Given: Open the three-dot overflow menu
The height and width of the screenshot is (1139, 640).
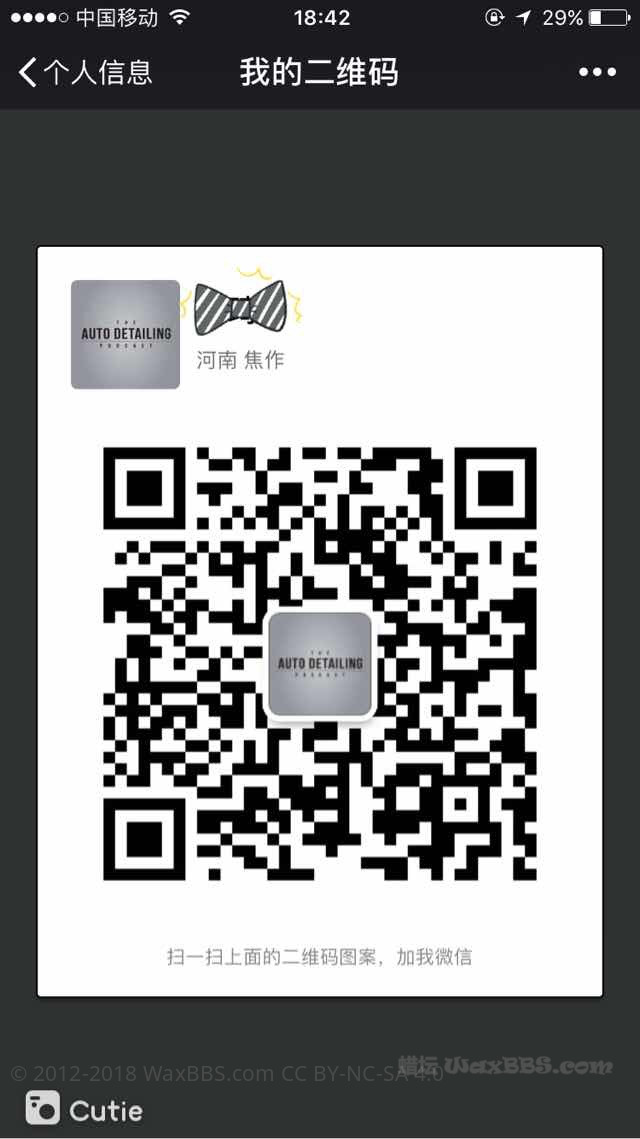Looking at the screenshot, I should click(x=597, y=72).
